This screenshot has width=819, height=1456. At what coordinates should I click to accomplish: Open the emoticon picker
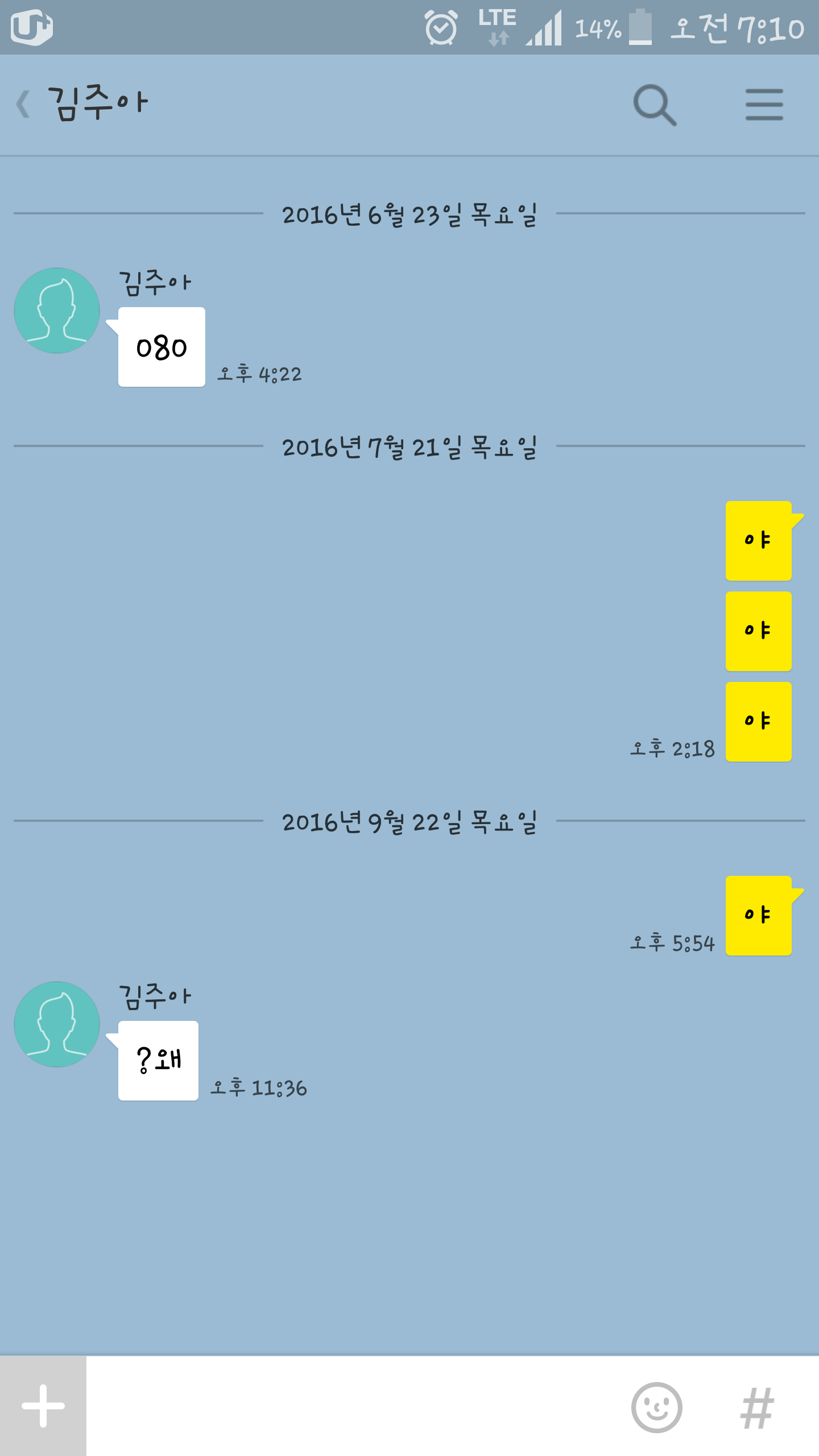click(x=657, y=1407)
